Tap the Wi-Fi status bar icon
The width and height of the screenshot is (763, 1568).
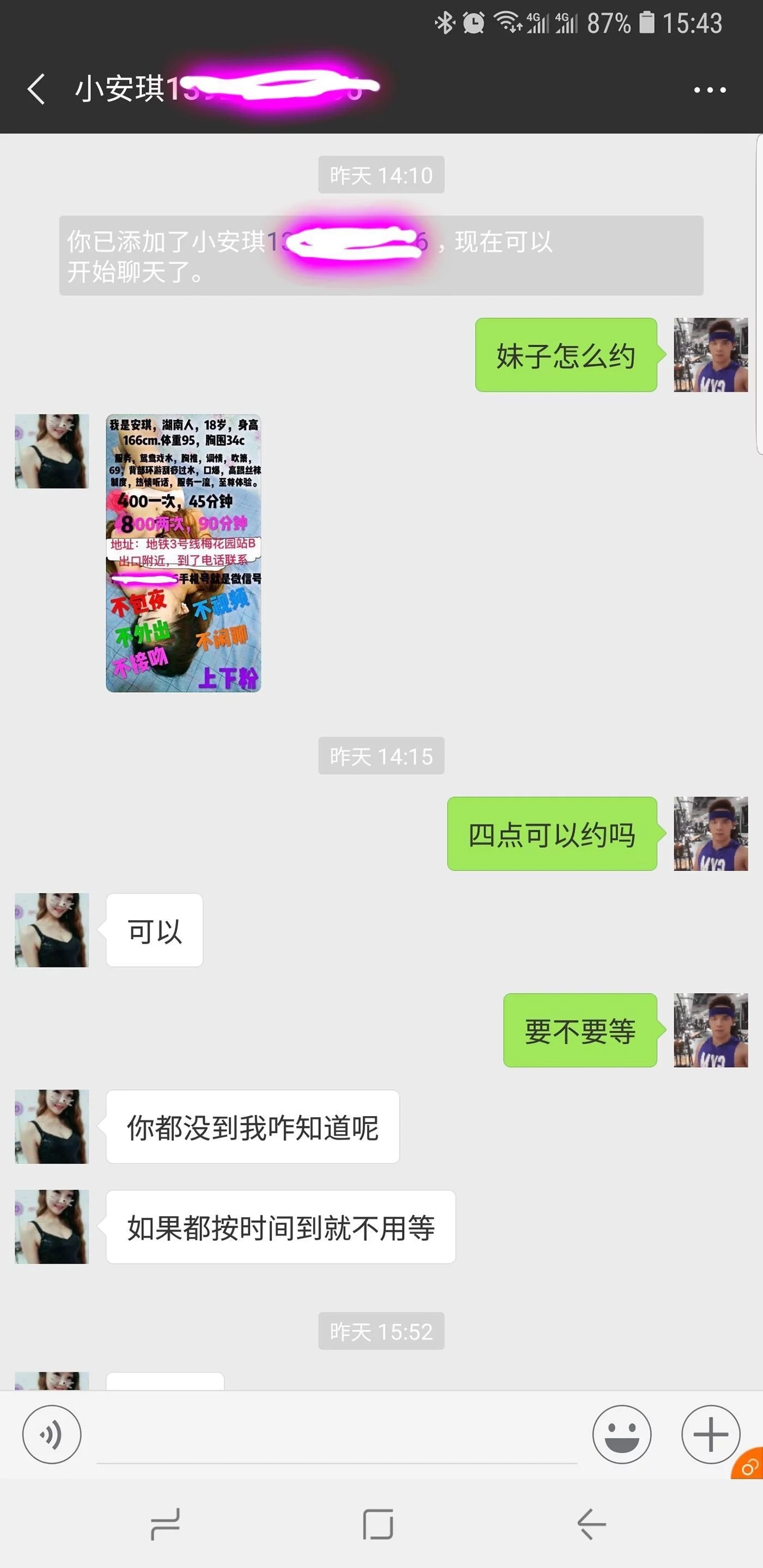[x=509, y=22]
